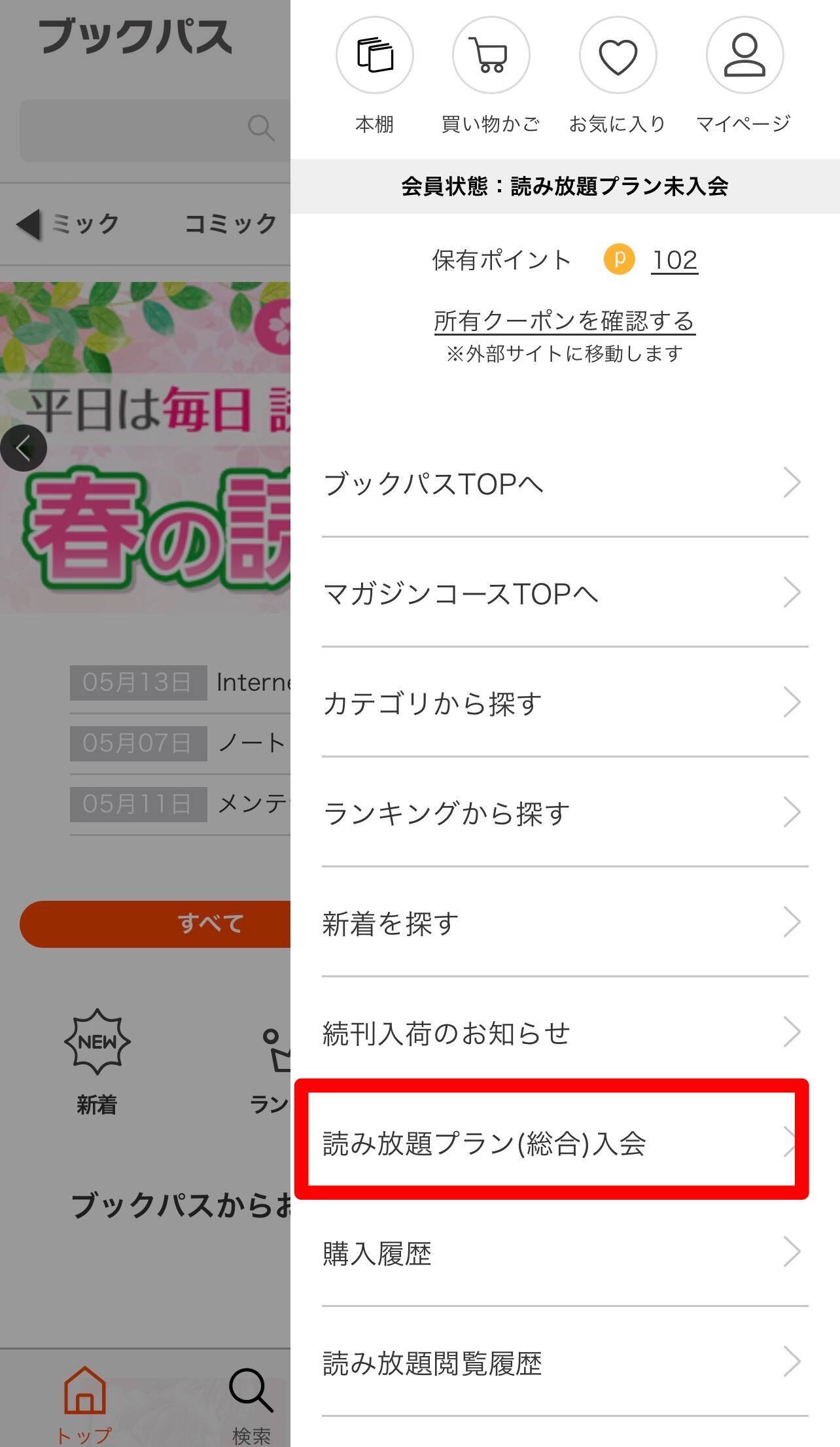Select ランキングから探す
The width and height of the screenshot is (840, 1447).
(564, 814)
